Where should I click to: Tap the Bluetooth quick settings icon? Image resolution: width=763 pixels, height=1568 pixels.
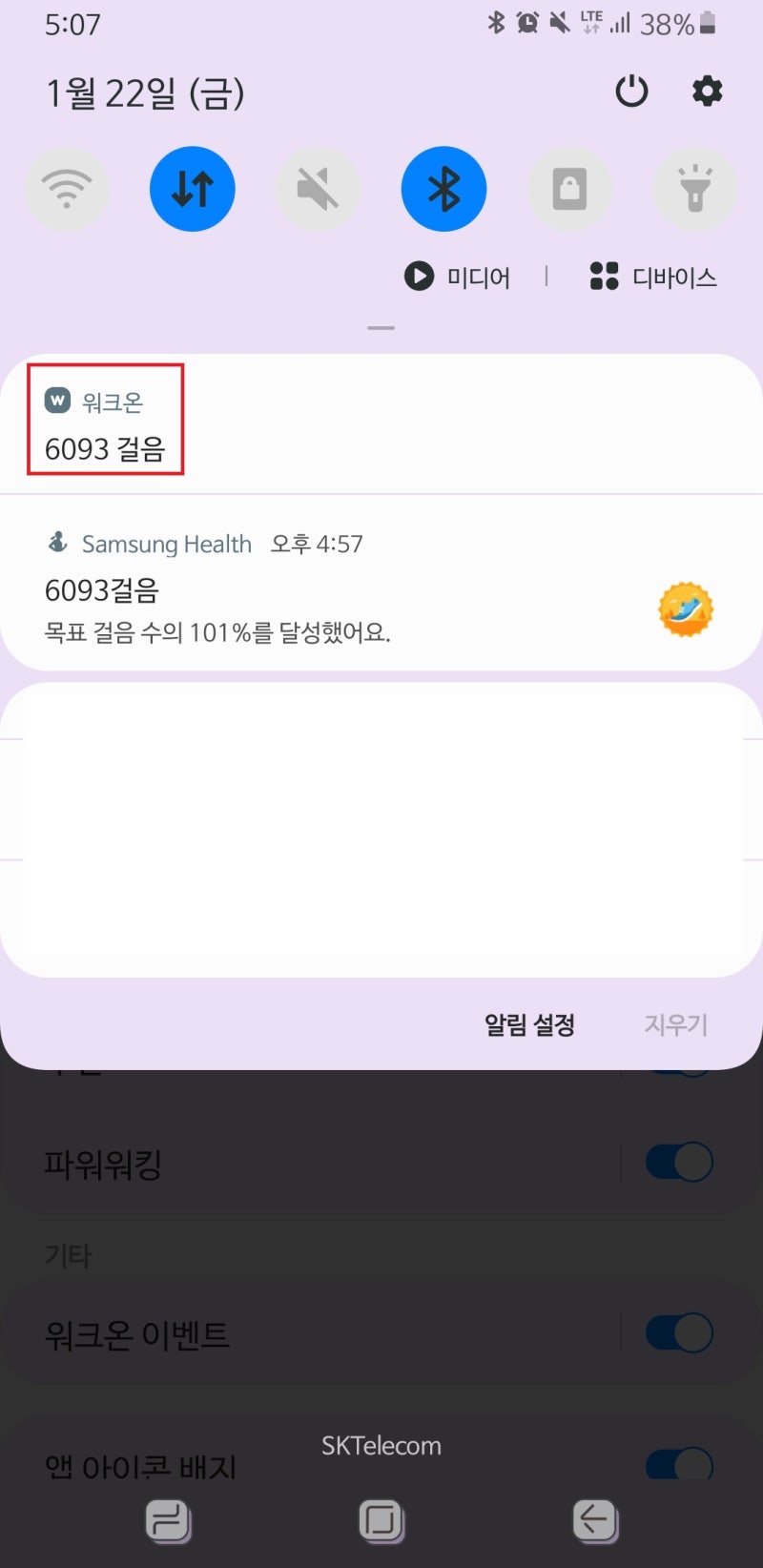444,188
